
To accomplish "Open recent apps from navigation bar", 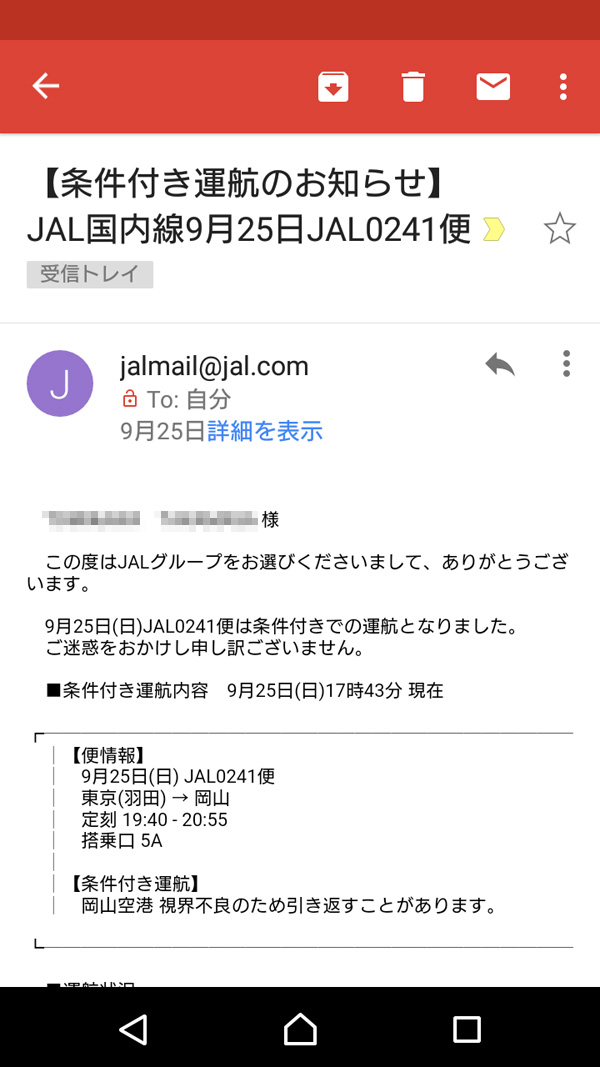I will [x=467, y=1029].
